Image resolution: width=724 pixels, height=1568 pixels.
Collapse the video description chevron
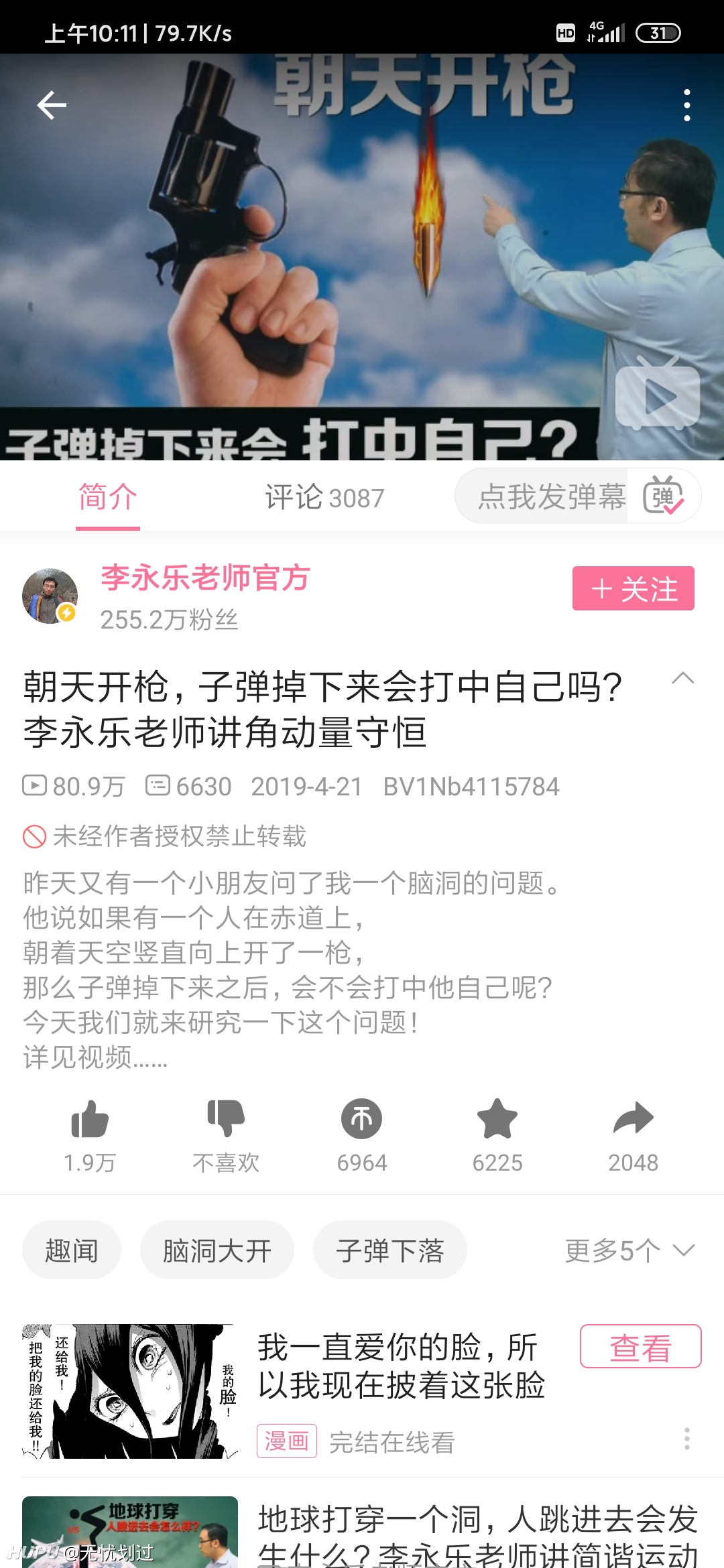[x=682, y=678]
